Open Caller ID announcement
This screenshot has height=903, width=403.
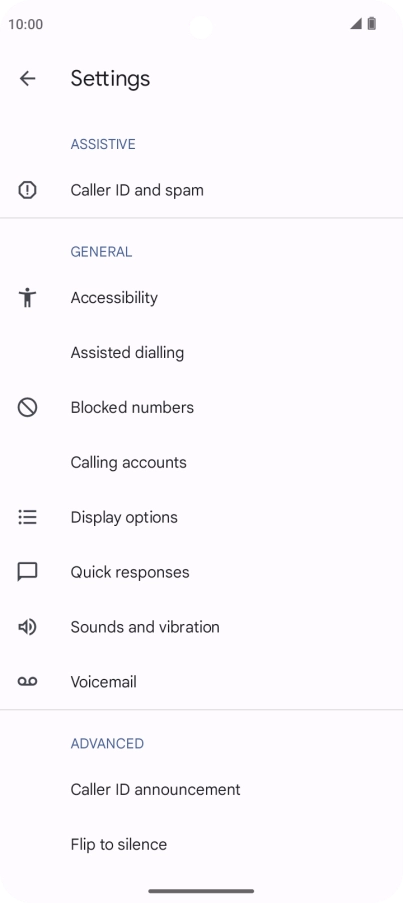(x=202, y=790)
